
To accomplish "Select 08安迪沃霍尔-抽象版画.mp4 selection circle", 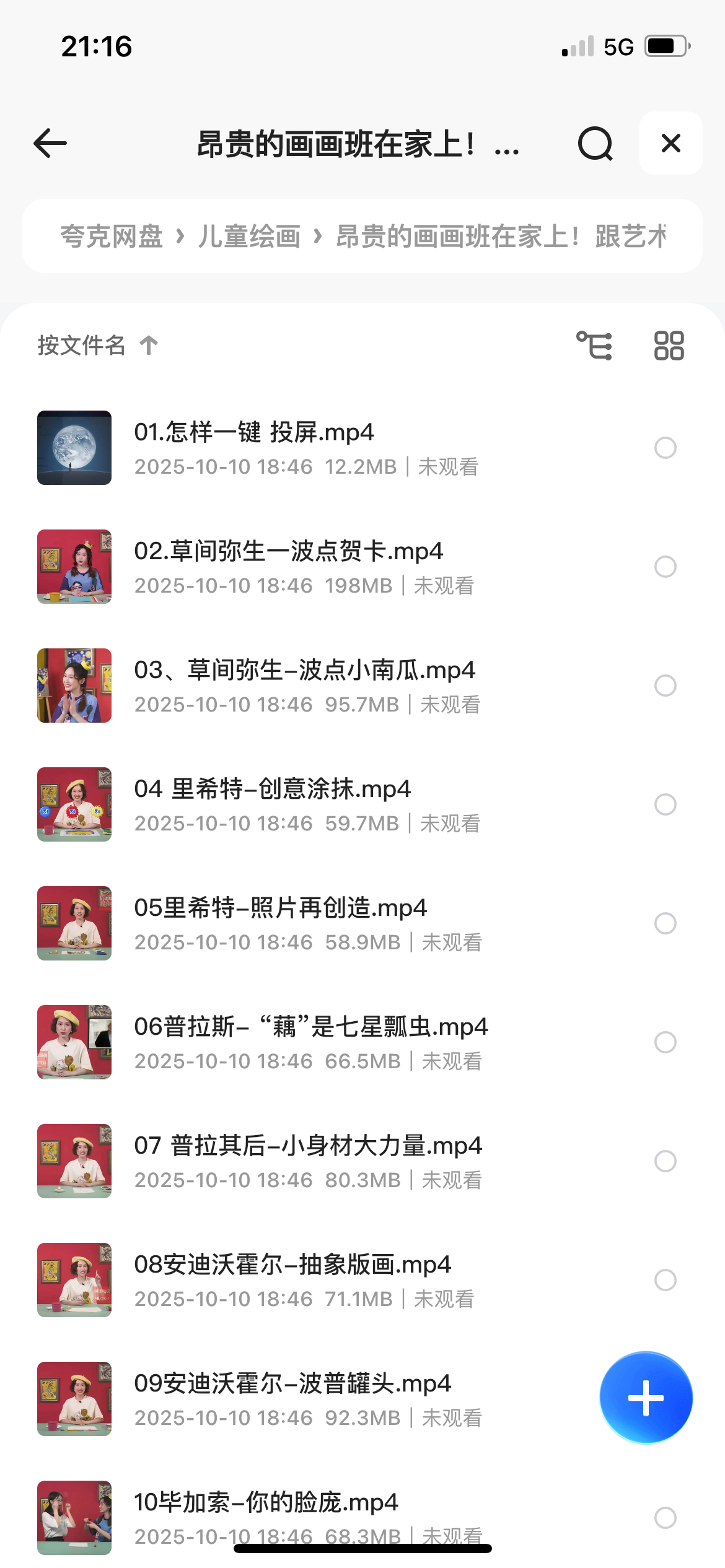I will pos(665,1280).
